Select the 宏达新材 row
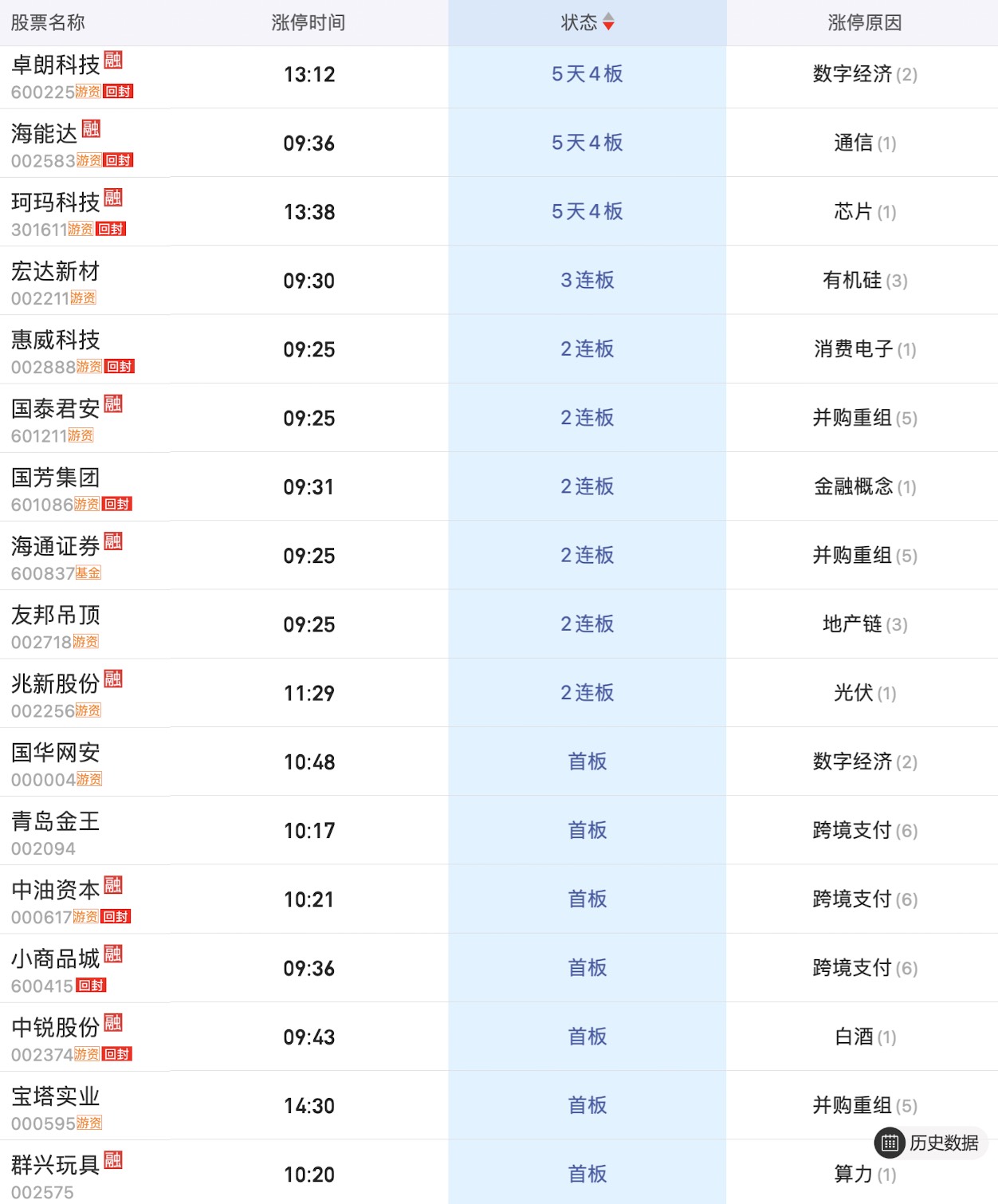The width and height of the screenshot is (998, 1204). point(56,272)
